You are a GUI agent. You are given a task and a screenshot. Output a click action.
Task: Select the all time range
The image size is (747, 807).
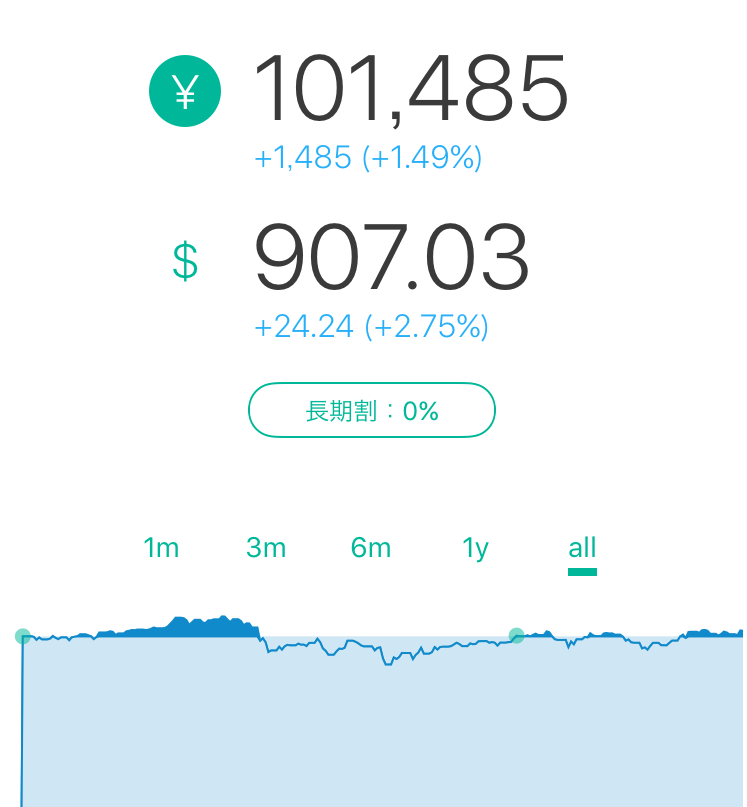pyautogui.click(x=582, y=548)
